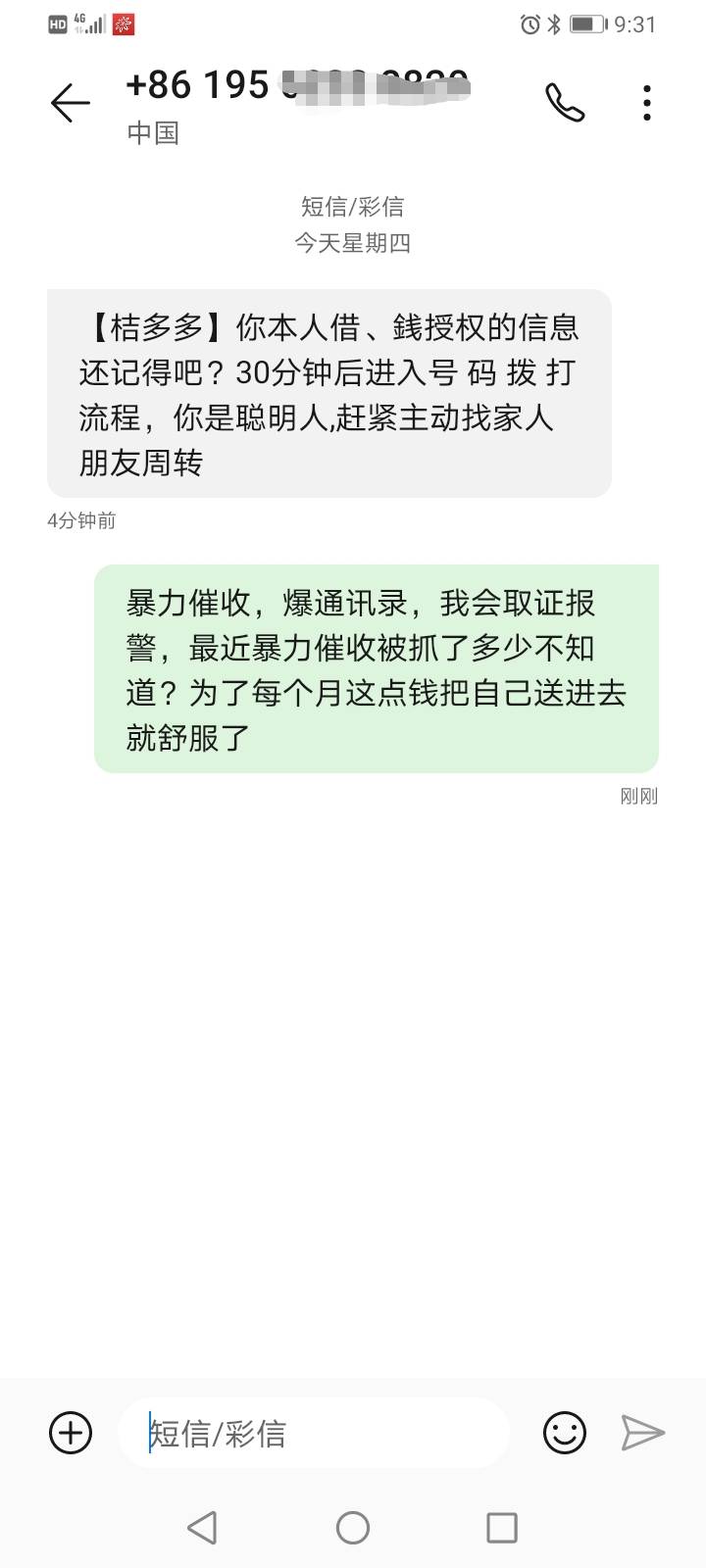Screen dimensions: 706x1568
Task: Tap the system back triangle button
Action: coord(202,1528)
